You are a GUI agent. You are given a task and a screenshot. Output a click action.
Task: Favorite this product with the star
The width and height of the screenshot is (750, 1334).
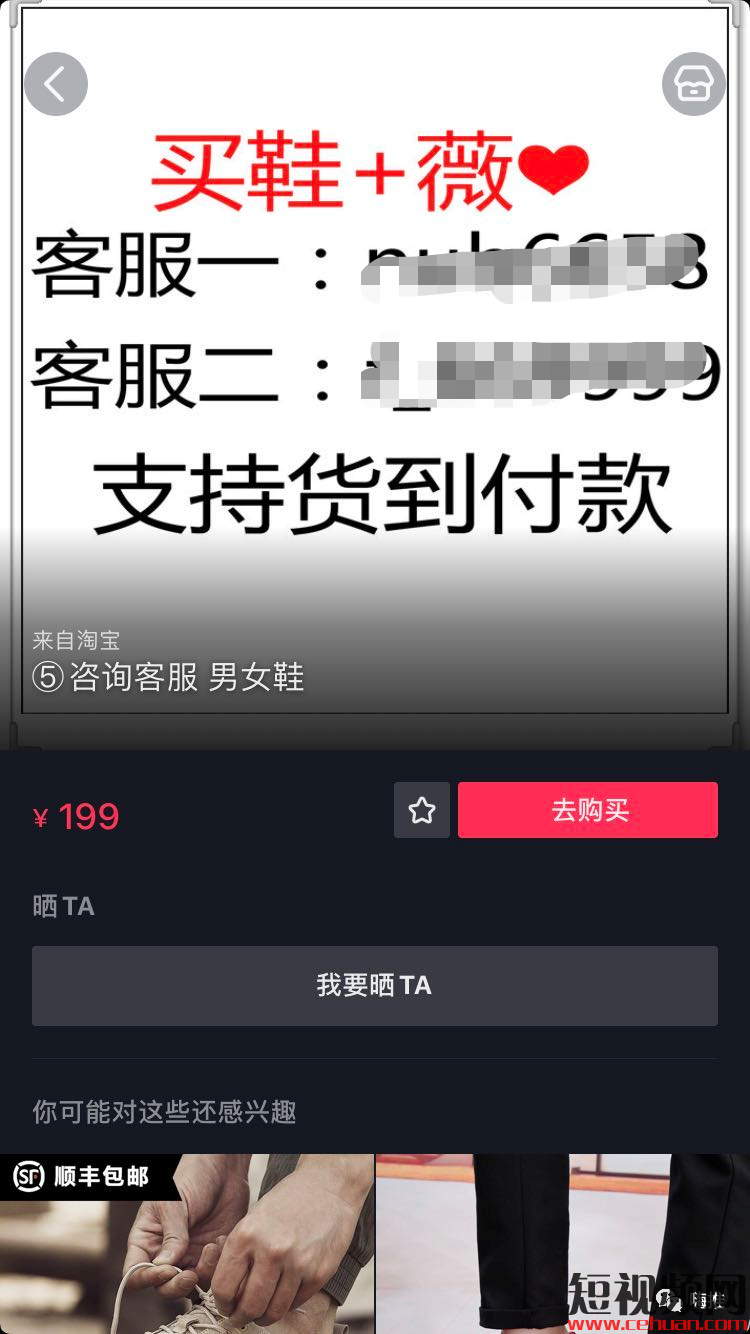point(422,810)
